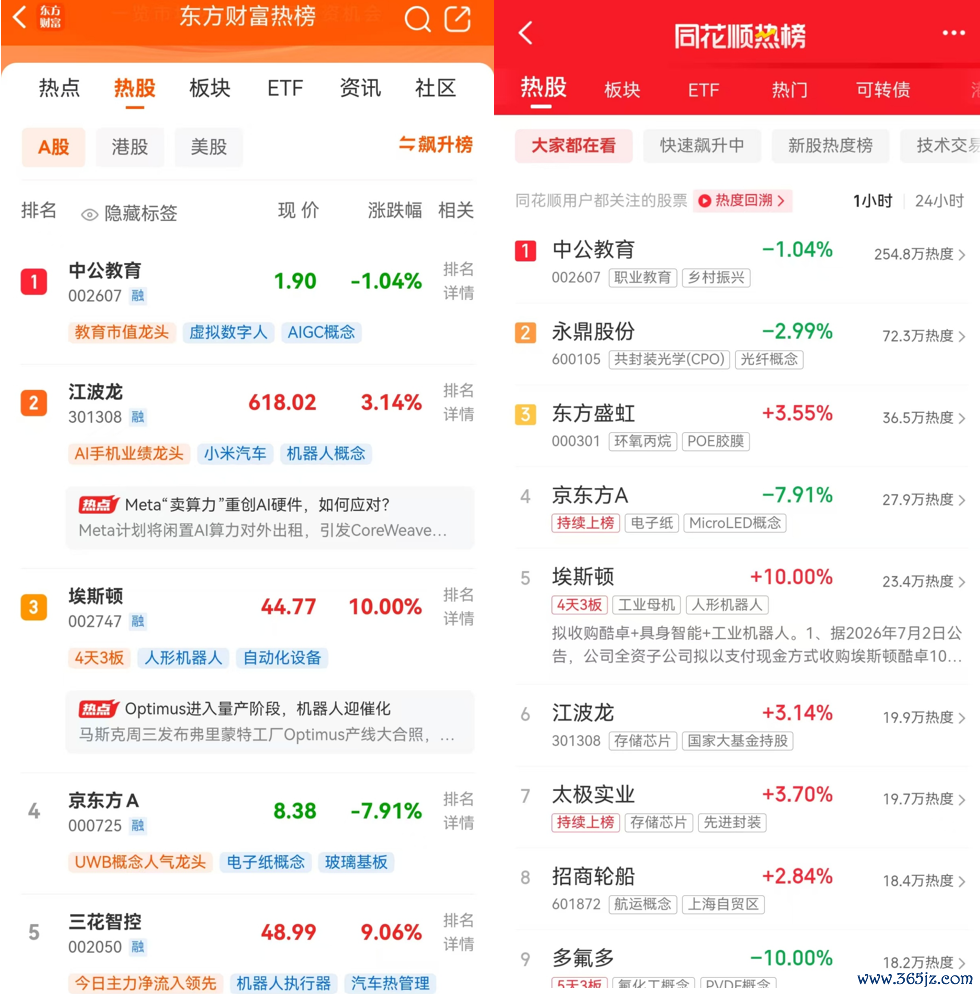Go back from the 同花顺热榜 page
Viewport: 980px width, 994px height.
[x=525, y=33]
